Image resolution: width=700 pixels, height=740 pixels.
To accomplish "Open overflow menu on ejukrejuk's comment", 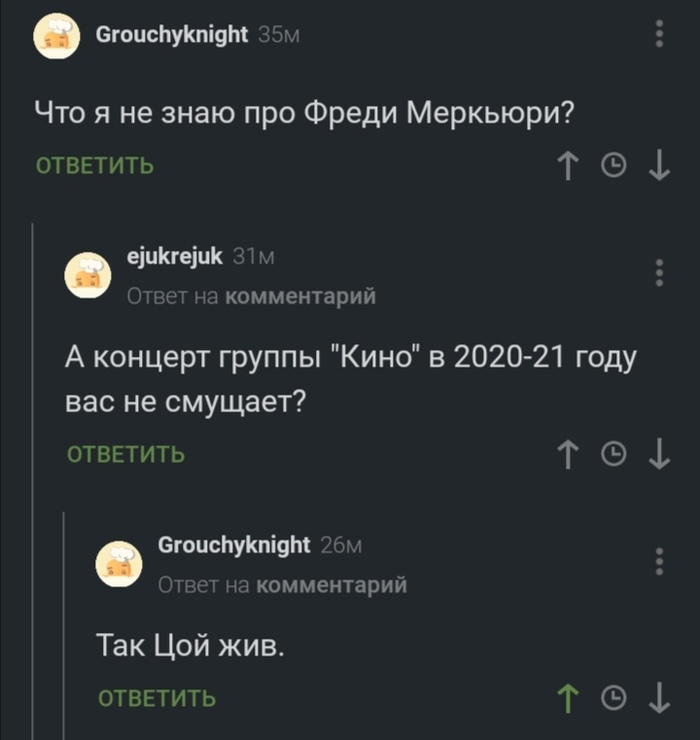I will (658, 272).
